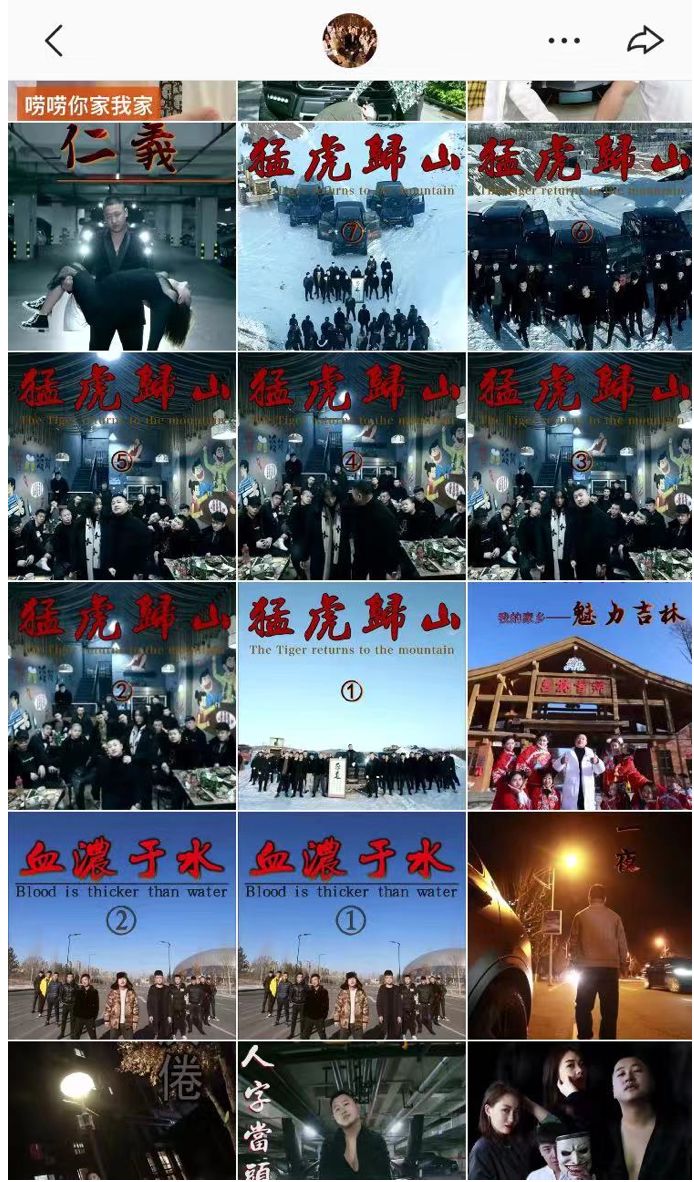
Task: Open the video with white mask
Action: pos(580,1112)
